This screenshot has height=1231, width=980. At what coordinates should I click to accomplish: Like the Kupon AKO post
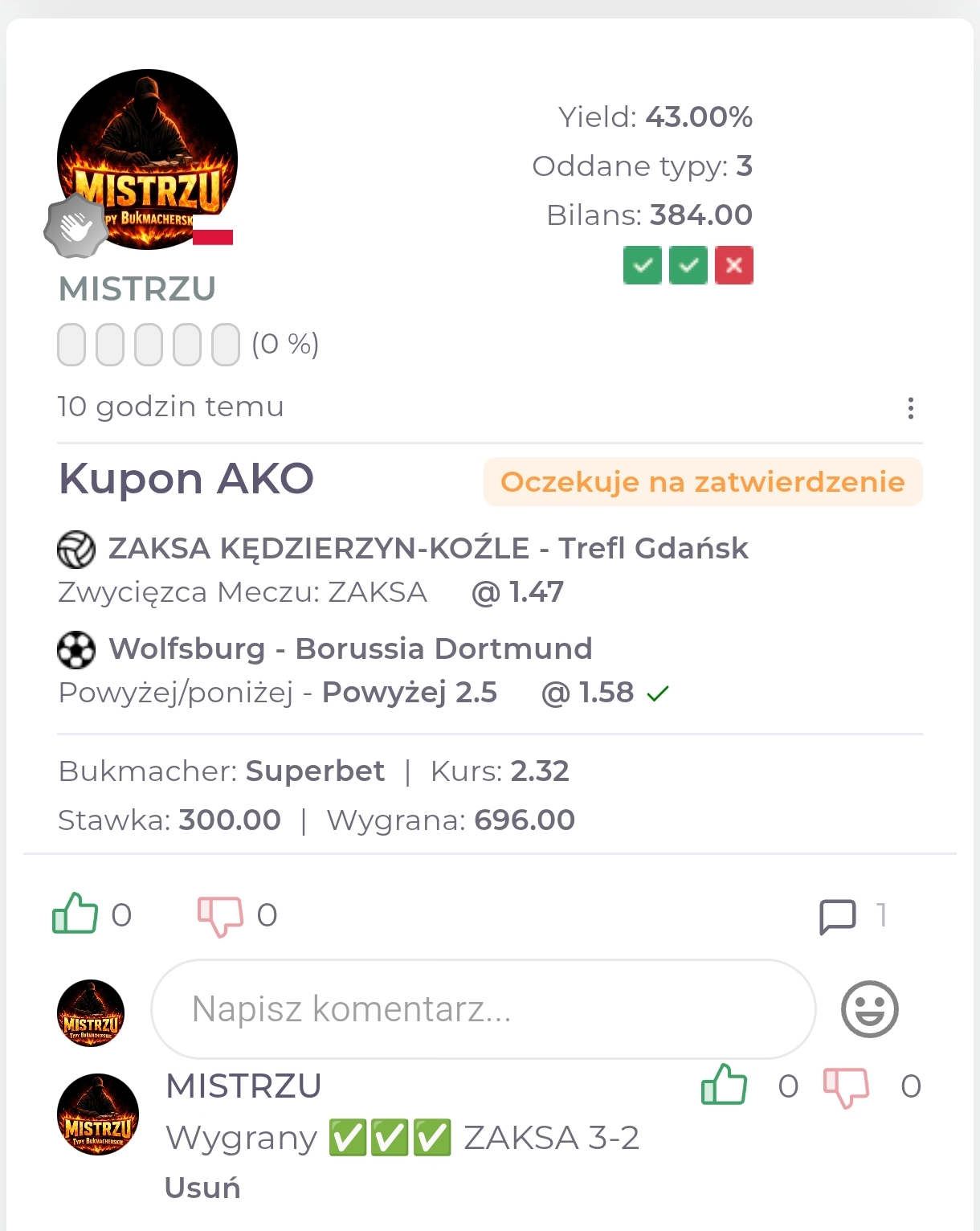[x=75, y=914]
